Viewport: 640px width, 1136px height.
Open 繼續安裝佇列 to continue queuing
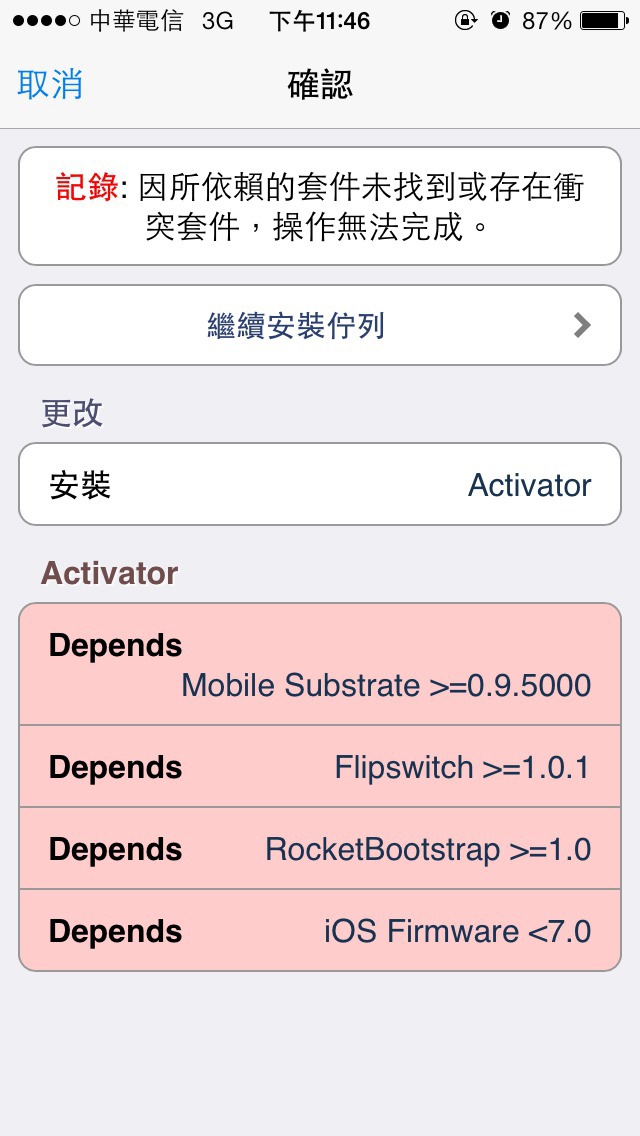click(x=320, y=325)
